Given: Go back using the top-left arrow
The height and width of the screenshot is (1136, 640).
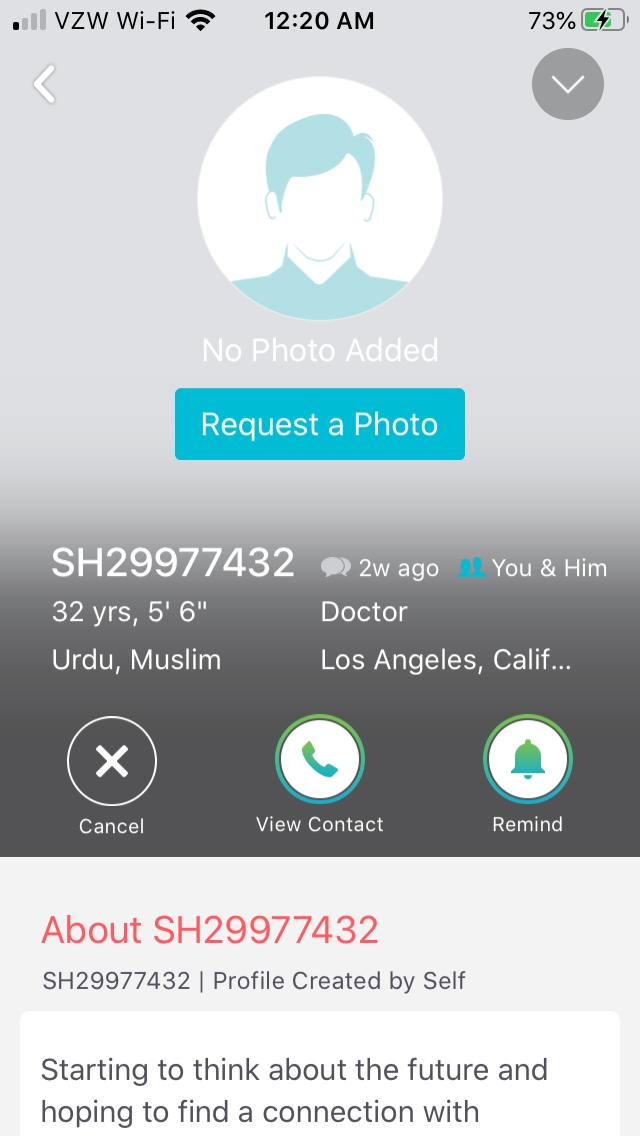Looking at the screenshot, I should (45, 85).
